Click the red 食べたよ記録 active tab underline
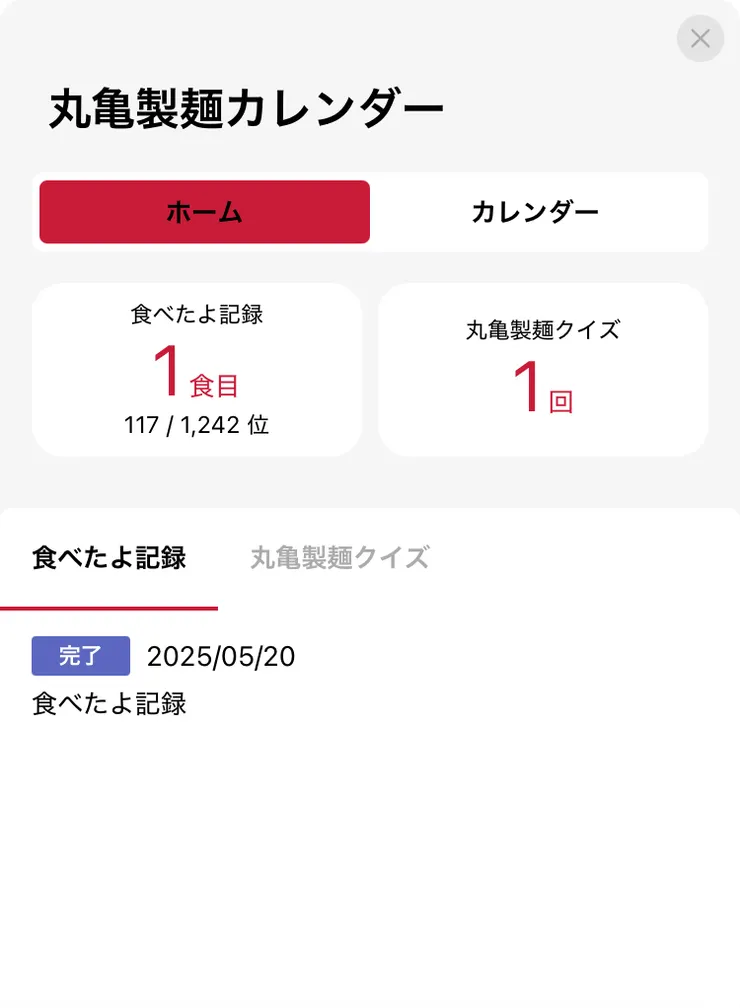This screenshot has height=1008, width=740. click(109, 605)
